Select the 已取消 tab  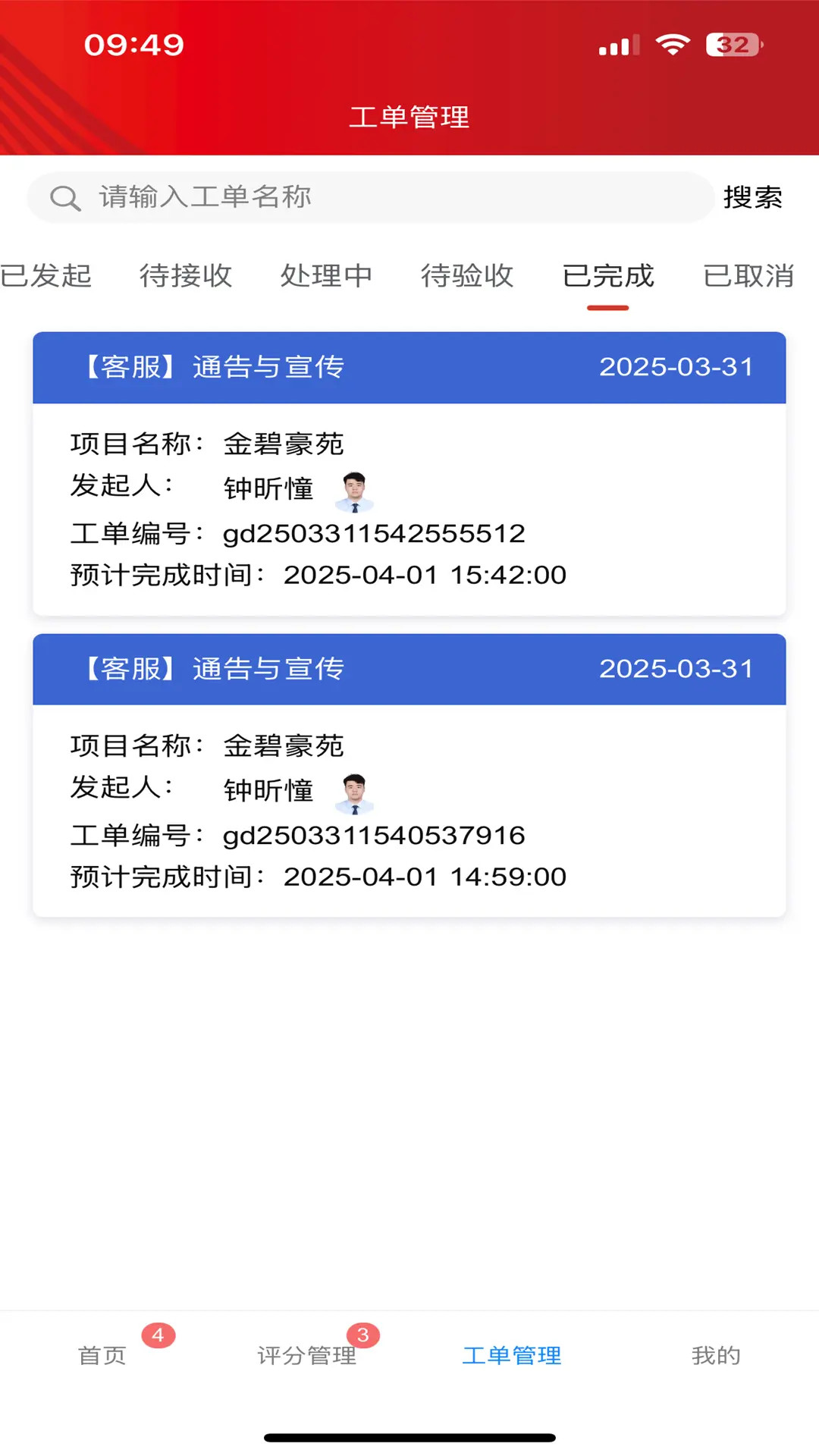[748, 276]
